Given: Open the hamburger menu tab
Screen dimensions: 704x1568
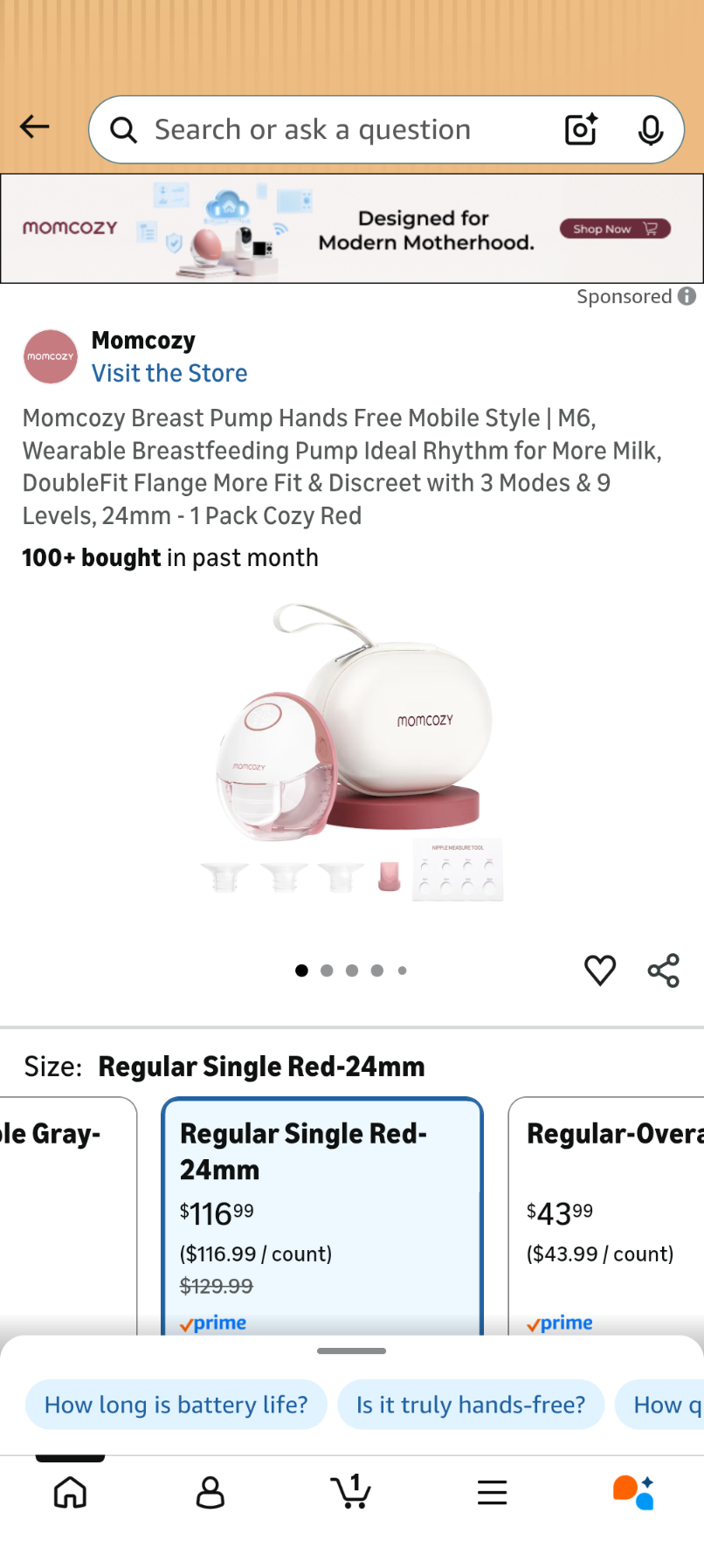Looking at the screenshot, I should click(493, 1492).
